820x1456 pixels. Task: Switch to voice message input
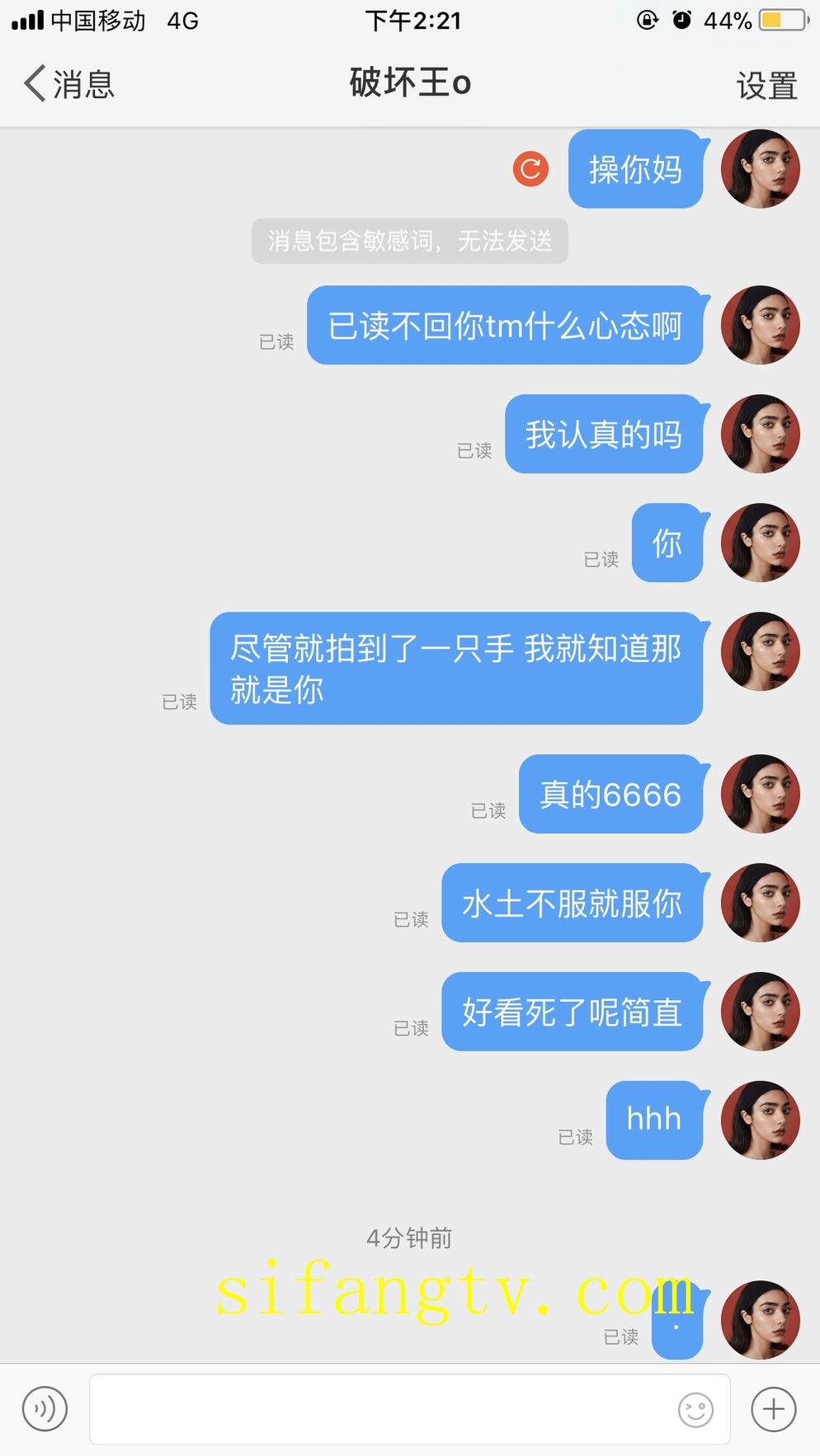[x=45, y=1409]
